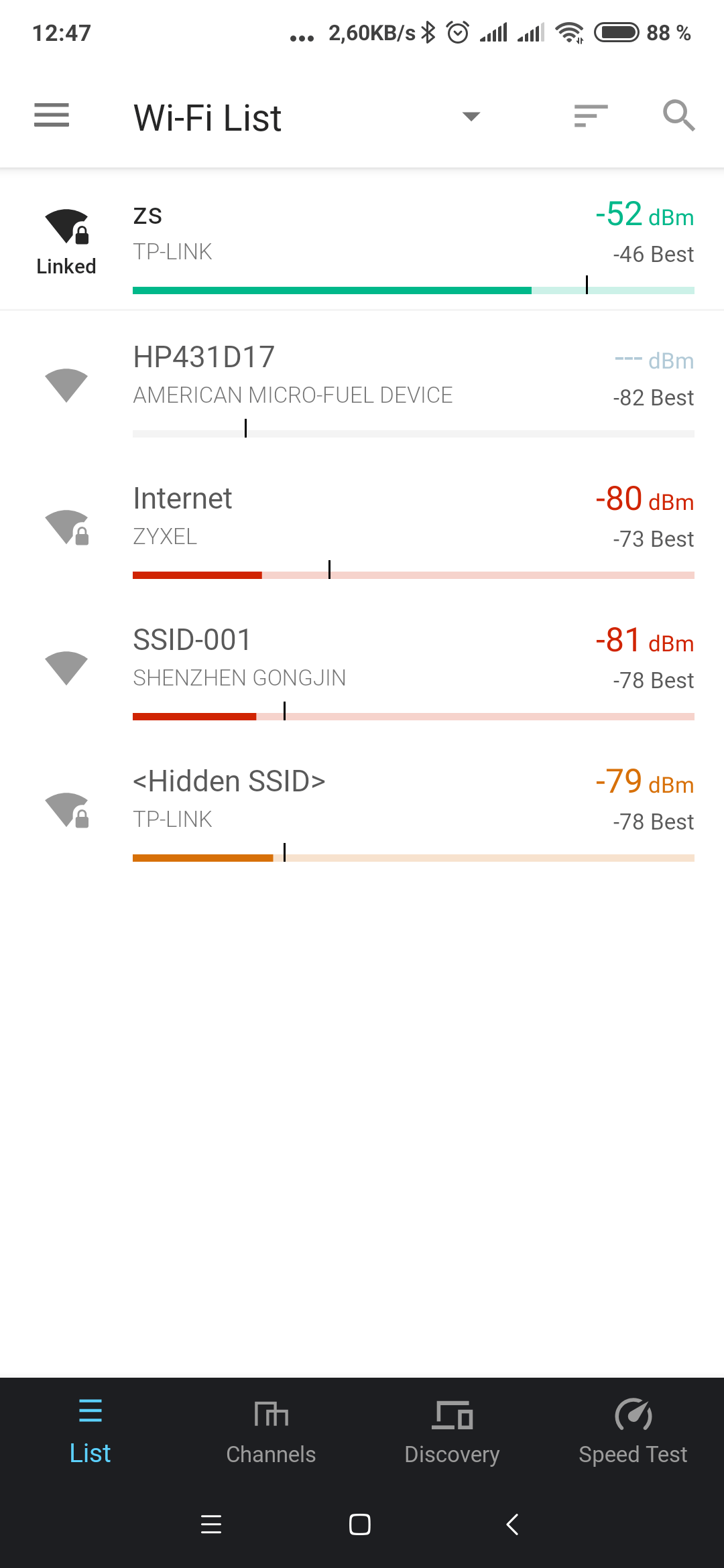724x1568 pixels.
Task: Tap the system back button
Action: 512,1524
